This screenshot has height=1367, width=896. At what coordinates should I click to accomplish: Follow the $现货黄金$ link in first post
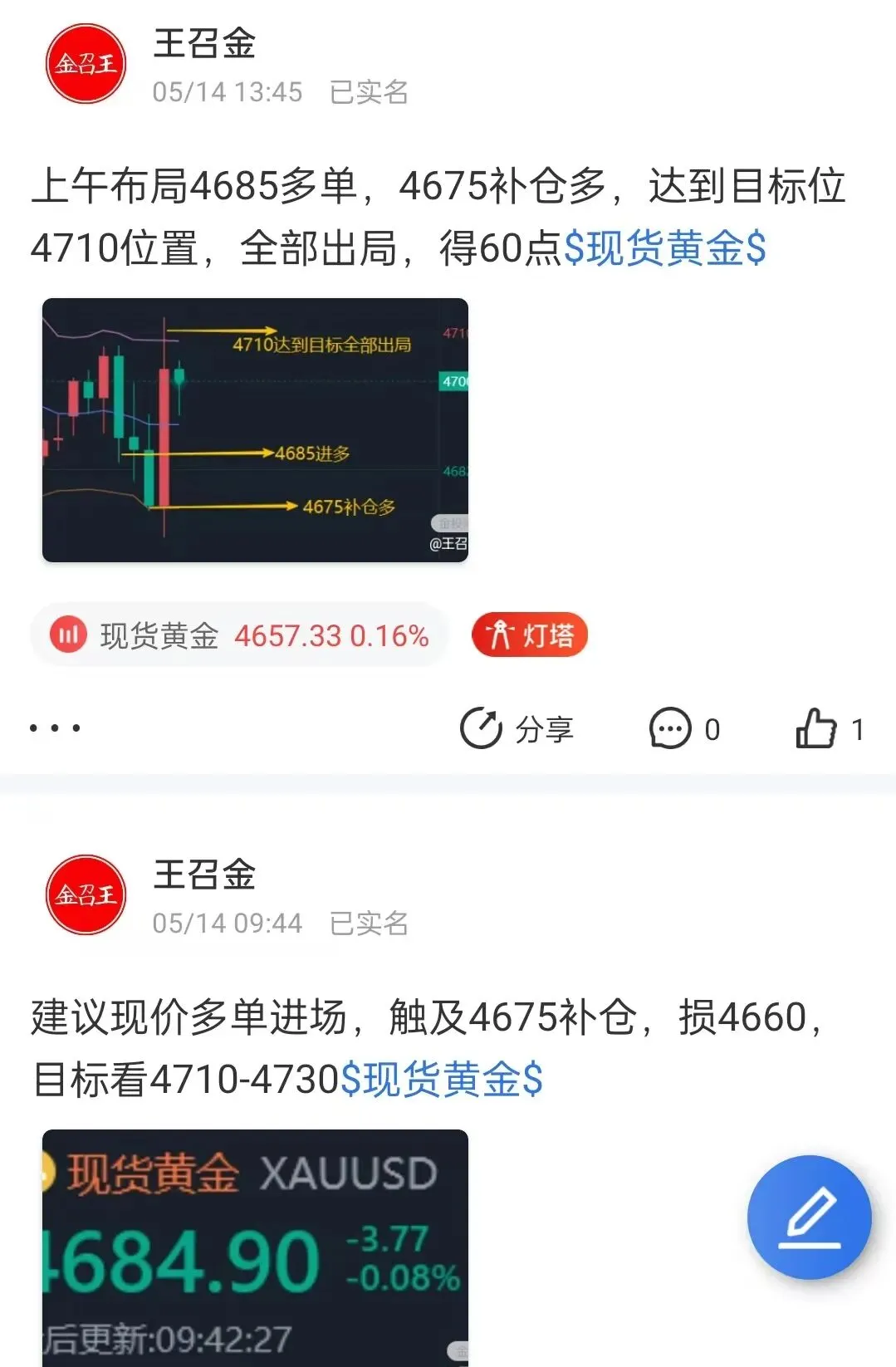(664, 248)
